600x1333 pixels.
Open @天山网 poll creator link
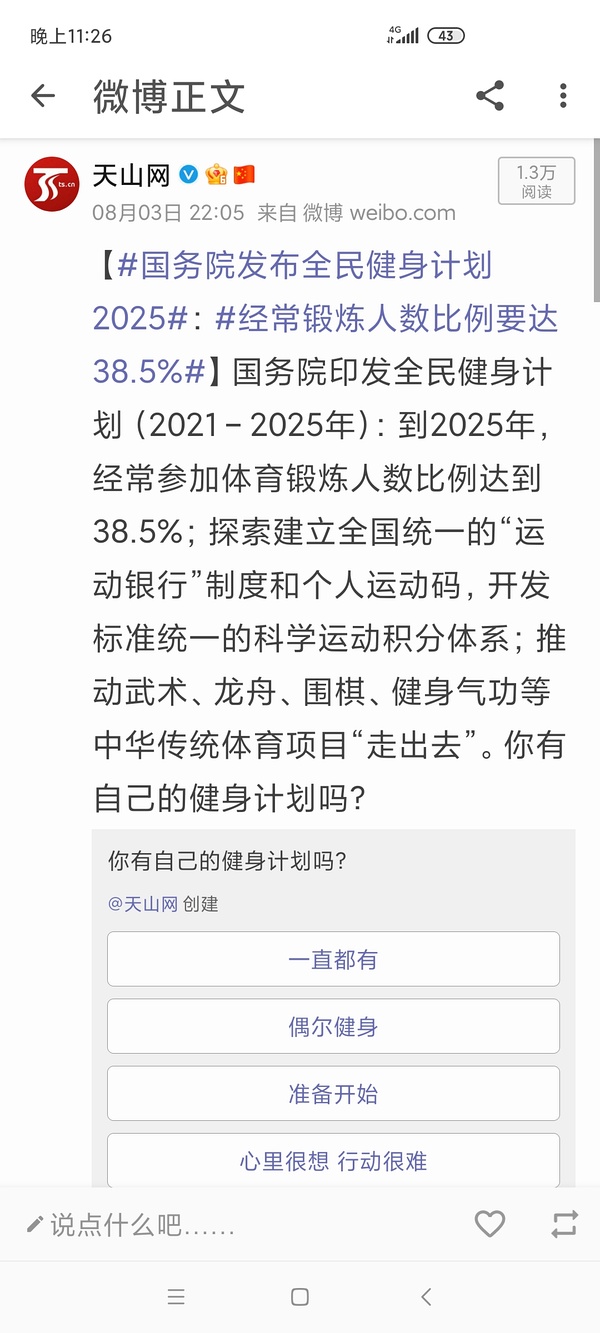tap(143, 904)
